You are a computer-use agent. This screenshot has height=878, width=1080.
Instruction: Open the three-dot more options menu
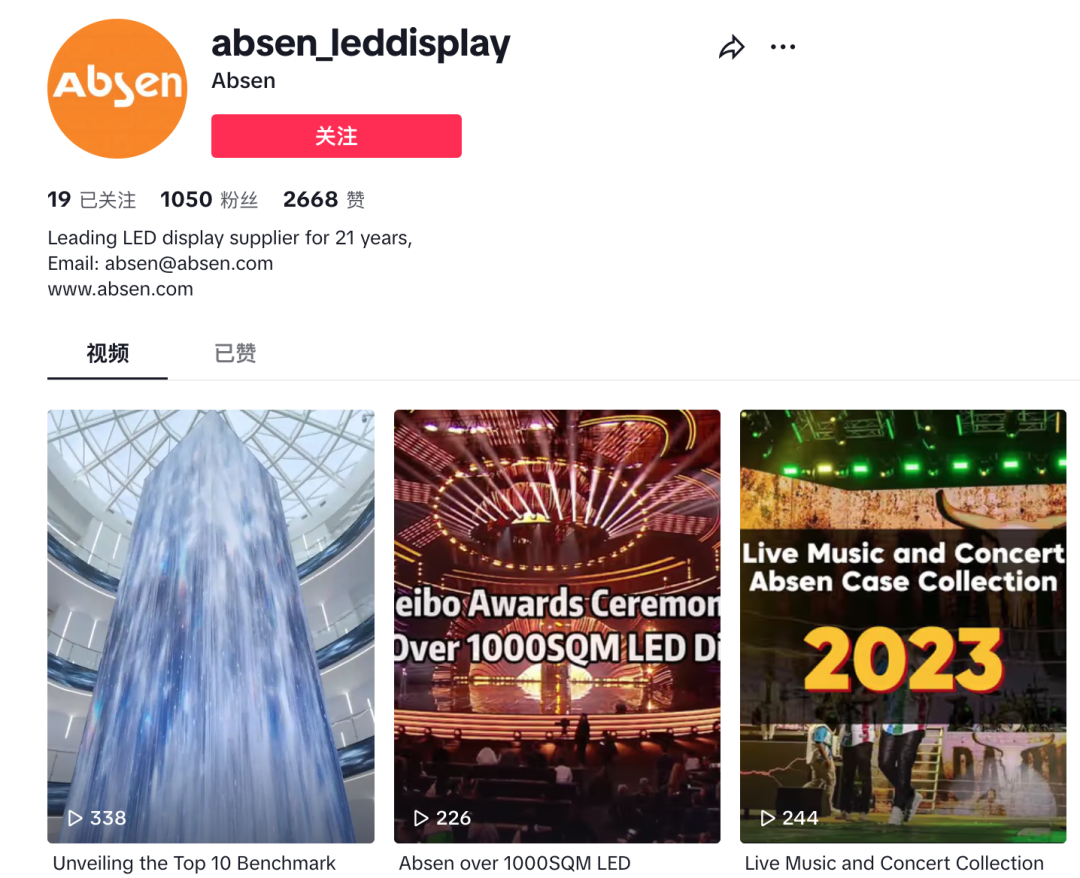pyautogui.click(x=783, y=47)
